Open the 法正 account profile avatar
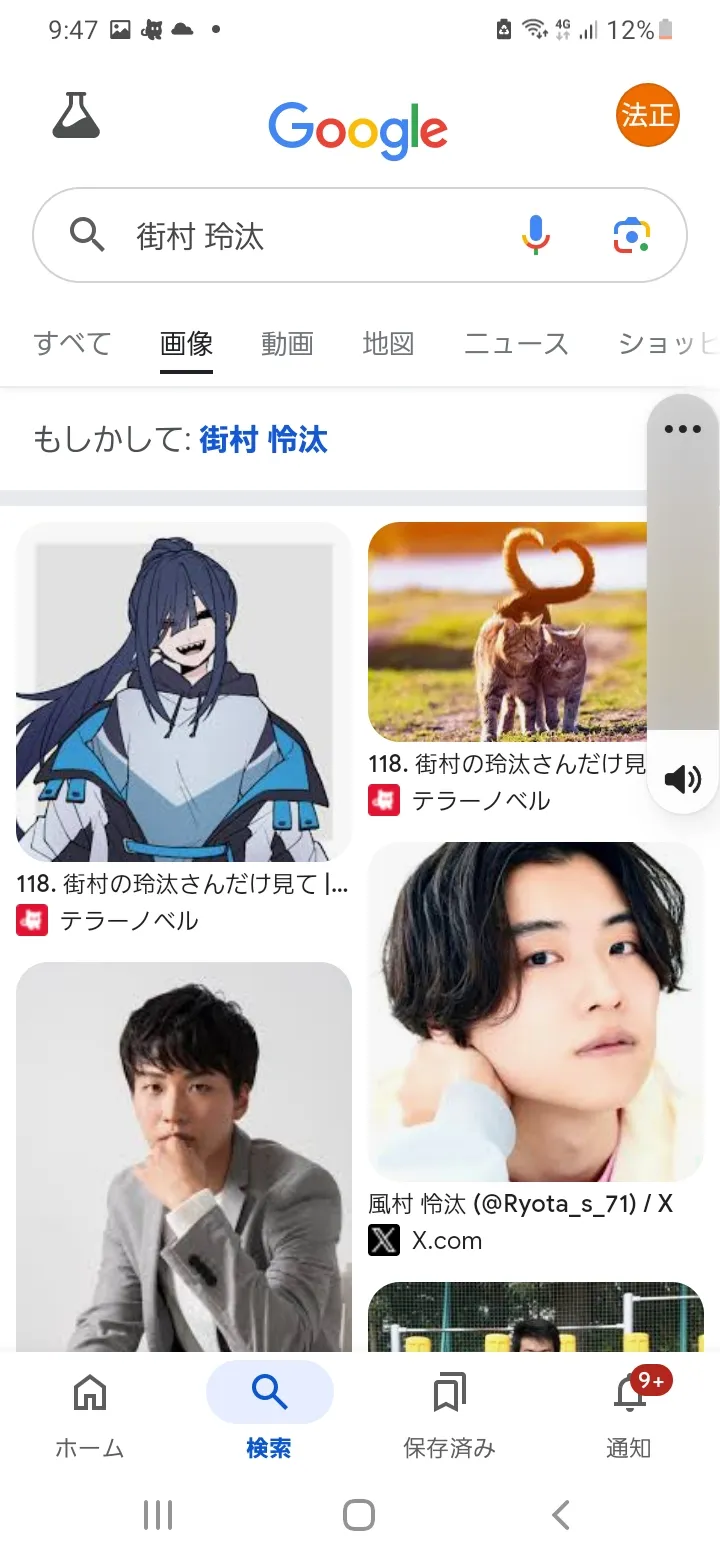Screen dimensions: 720x1560 647,115
